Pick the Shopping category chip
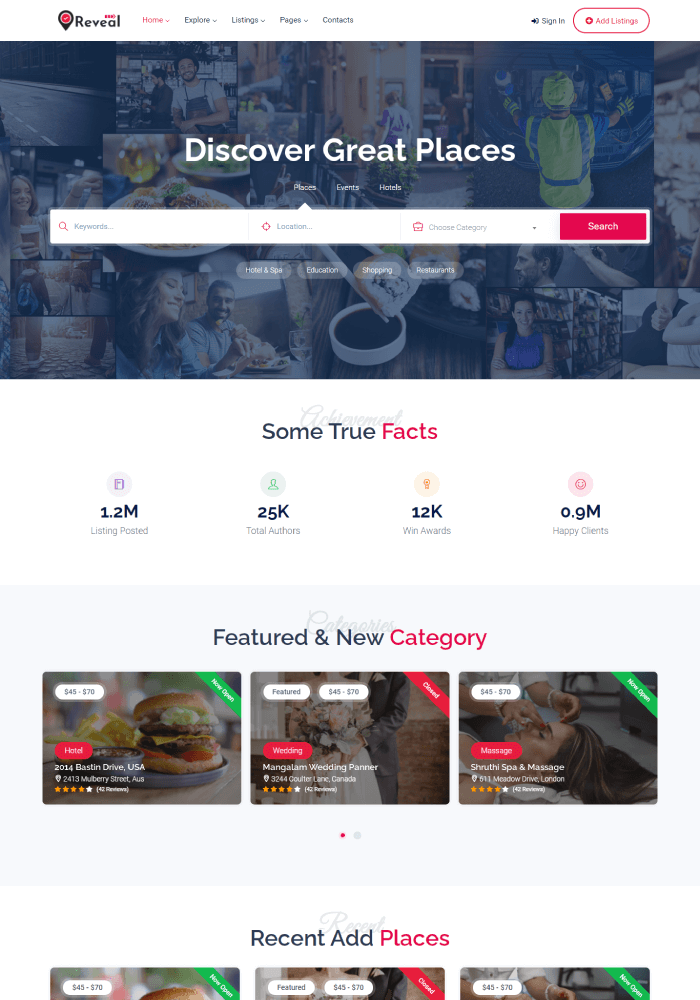Screen dimensions: 700x1000 tap(377, 270)
